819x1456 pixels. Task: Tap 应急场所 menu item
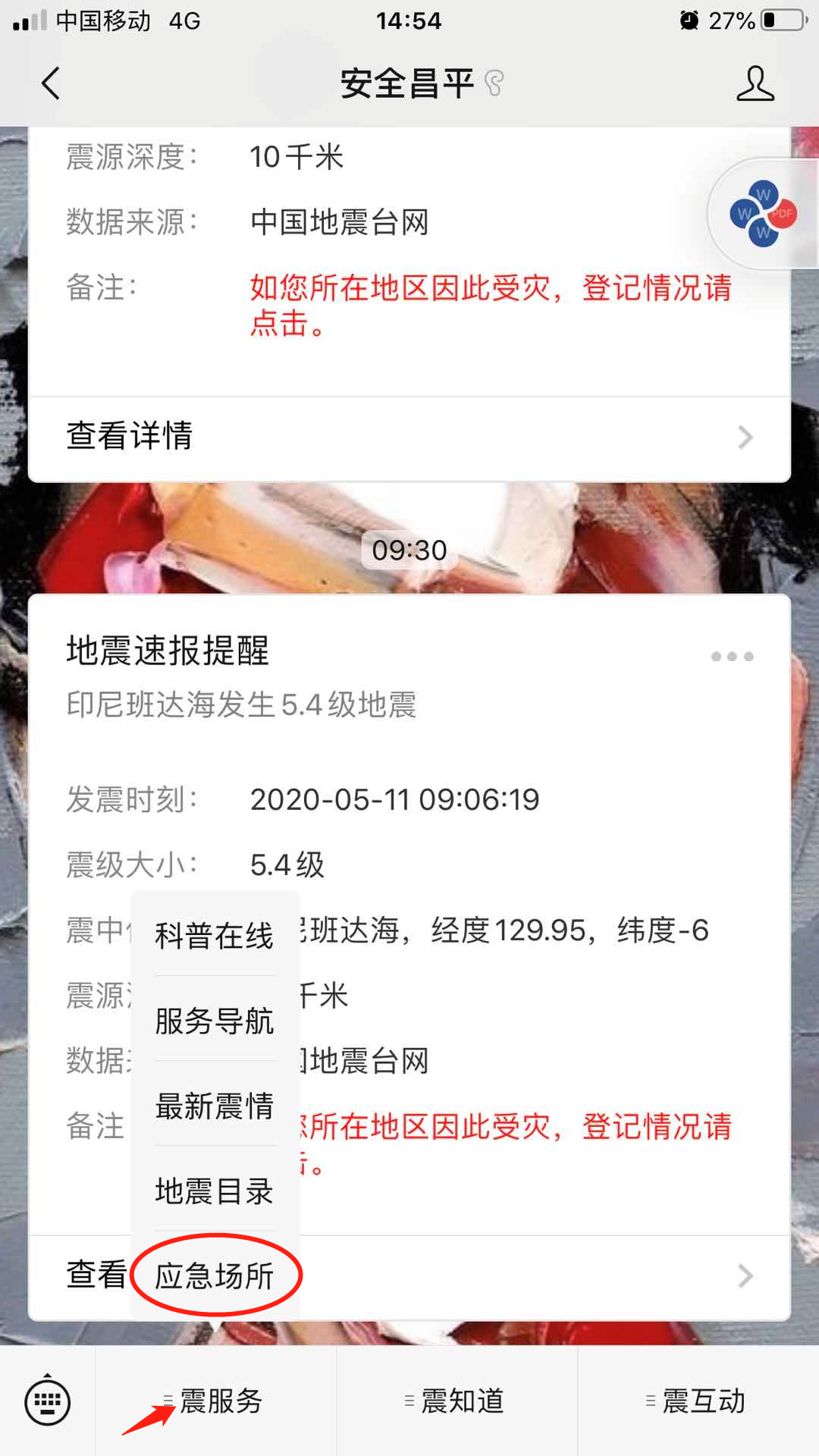215,1276
